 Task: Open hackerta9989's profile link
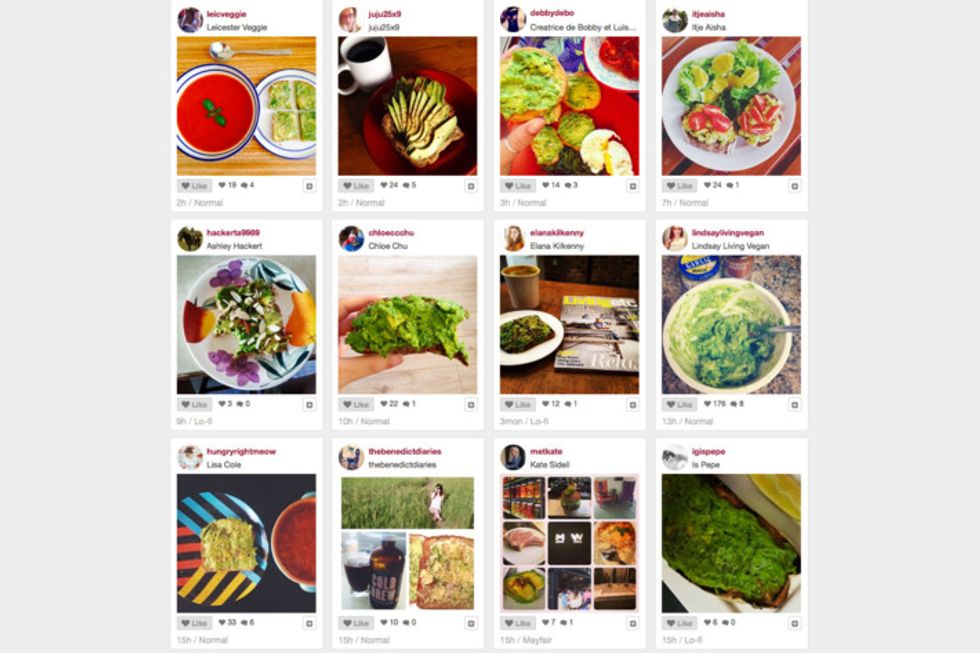[233, 233]
